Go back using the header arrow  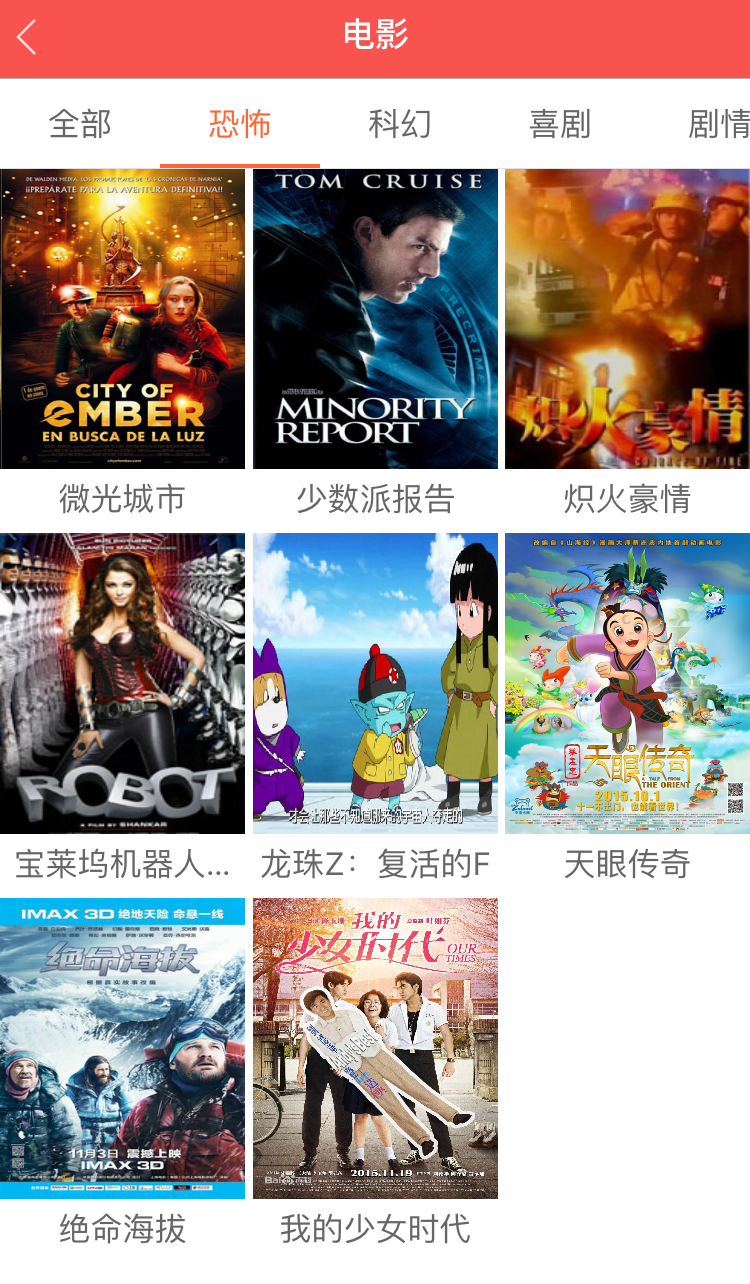coord(28,38)
